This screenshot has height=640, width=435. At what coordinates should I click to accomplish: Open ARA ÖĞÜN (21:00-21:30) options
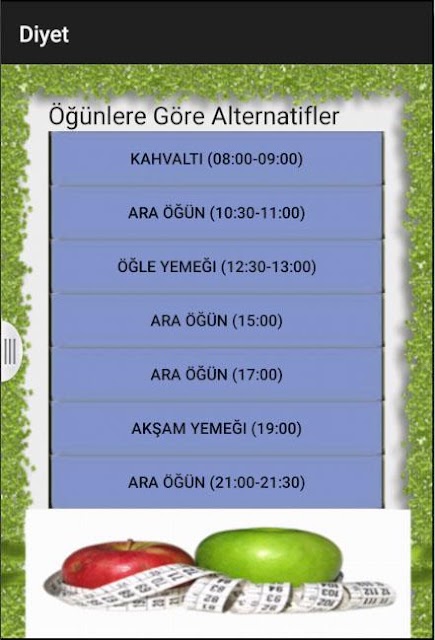[x=216, y=482]
